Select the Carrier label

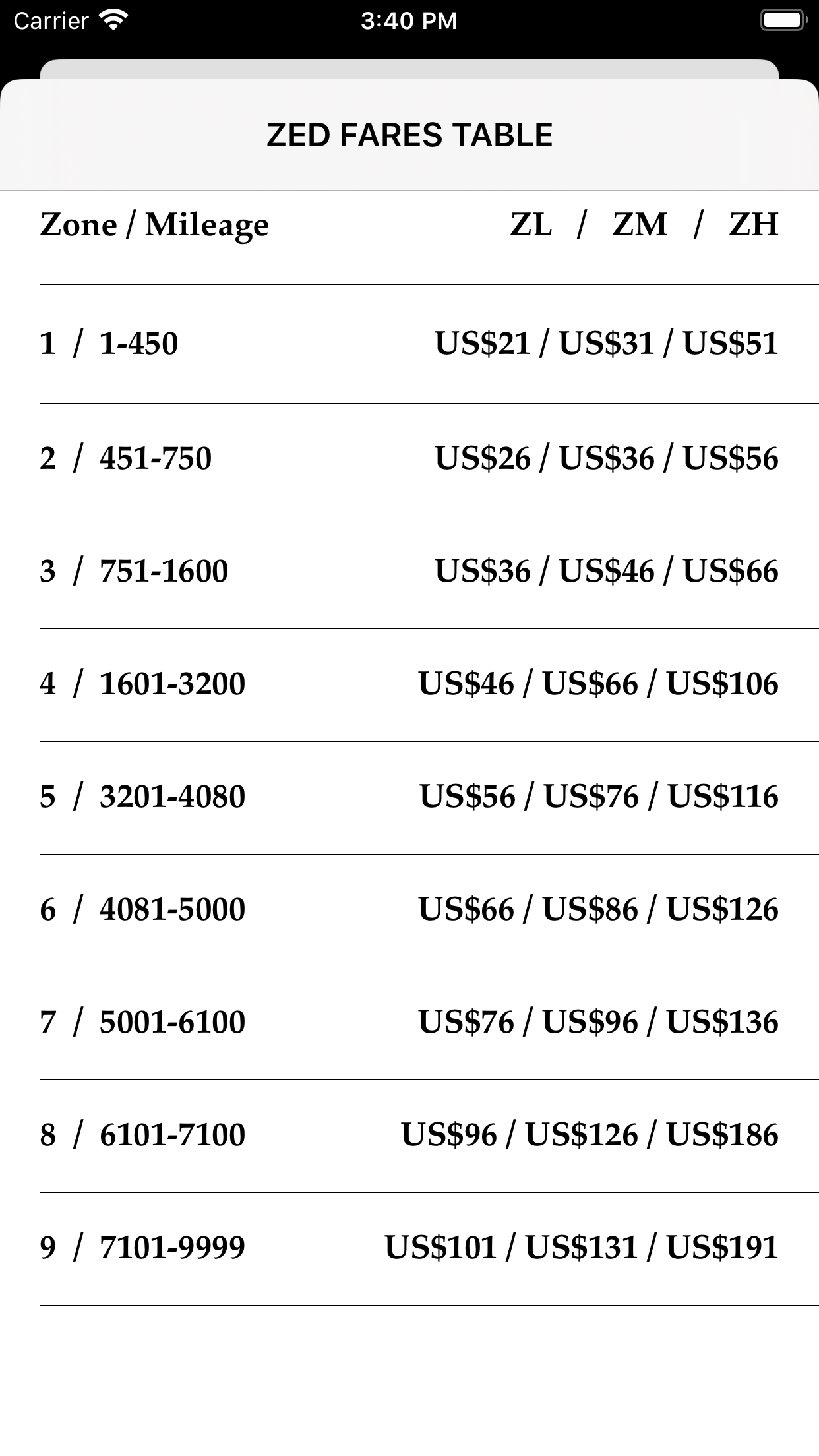pos(49,20)
